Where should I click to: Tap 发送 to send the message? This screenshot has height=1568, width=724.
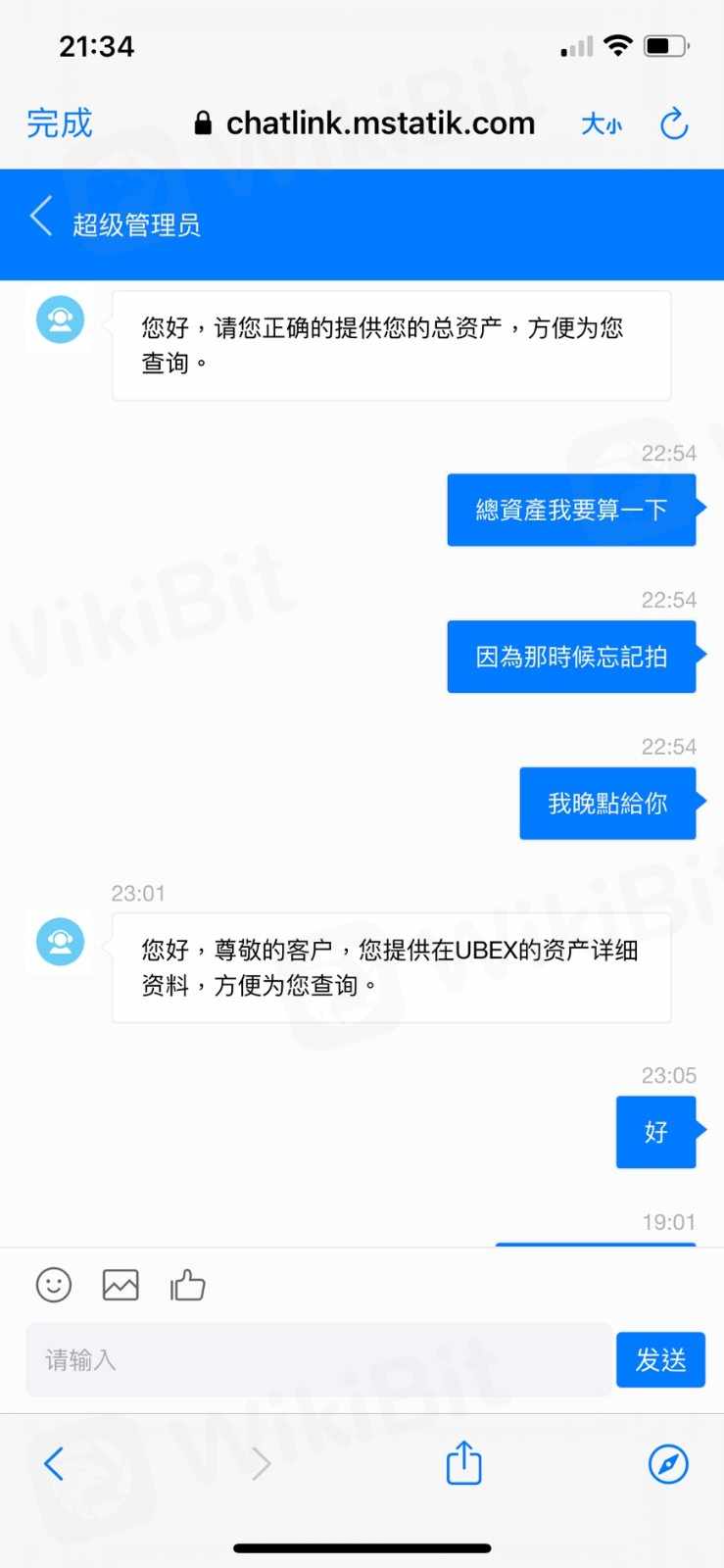(660, 1359)
